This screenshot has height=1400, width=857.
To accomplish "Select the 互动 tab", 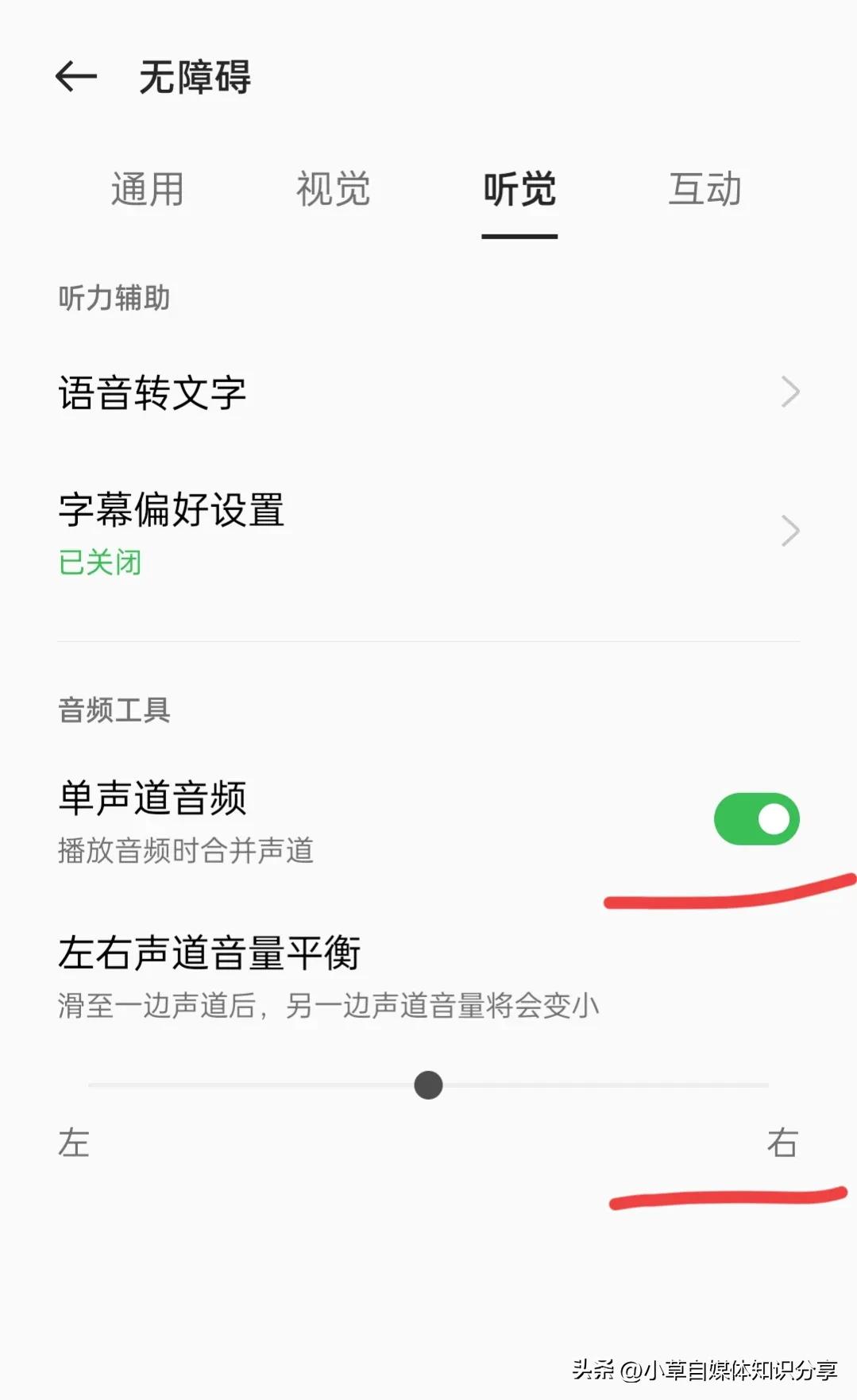I will tap(705, 189).
